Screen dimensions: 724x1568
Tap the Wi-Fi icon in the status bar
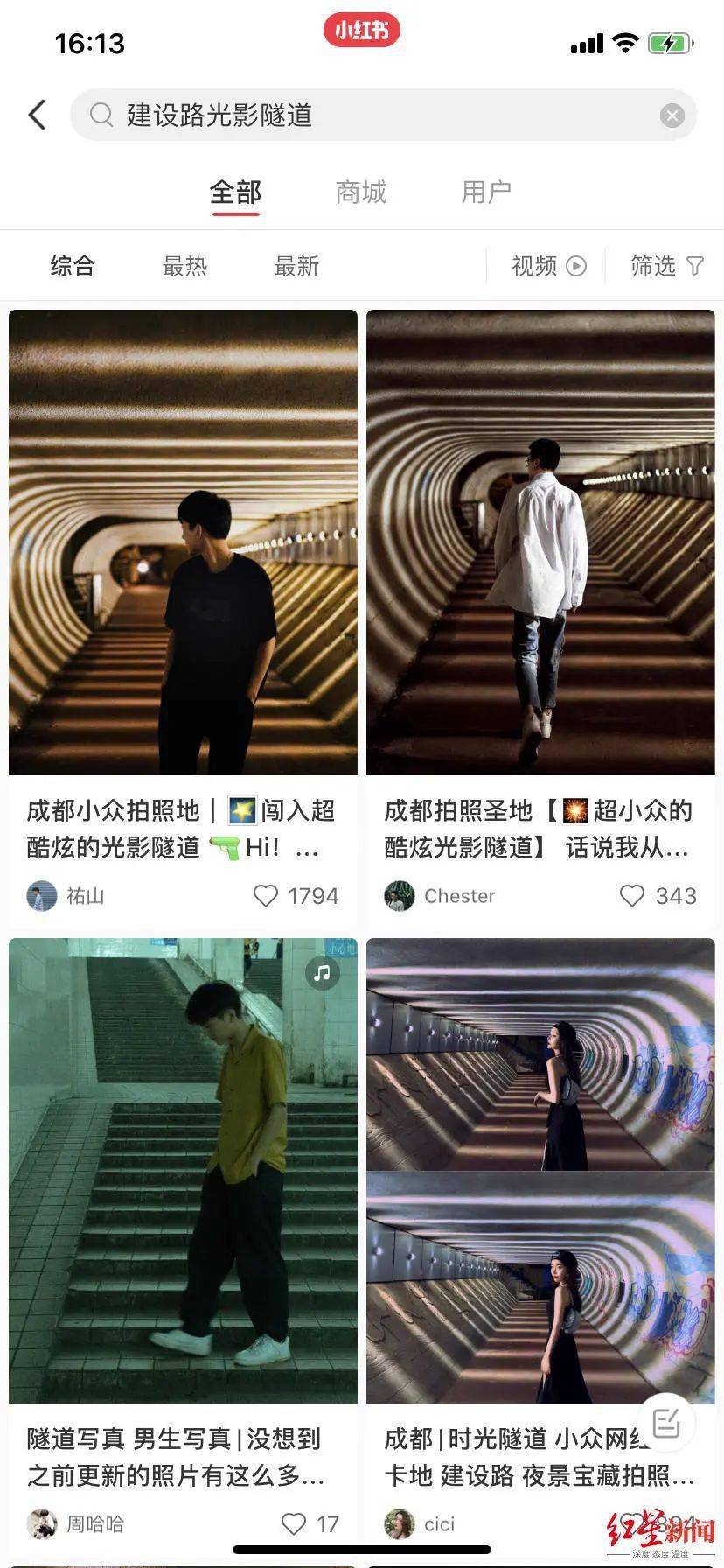pos(624,43)
